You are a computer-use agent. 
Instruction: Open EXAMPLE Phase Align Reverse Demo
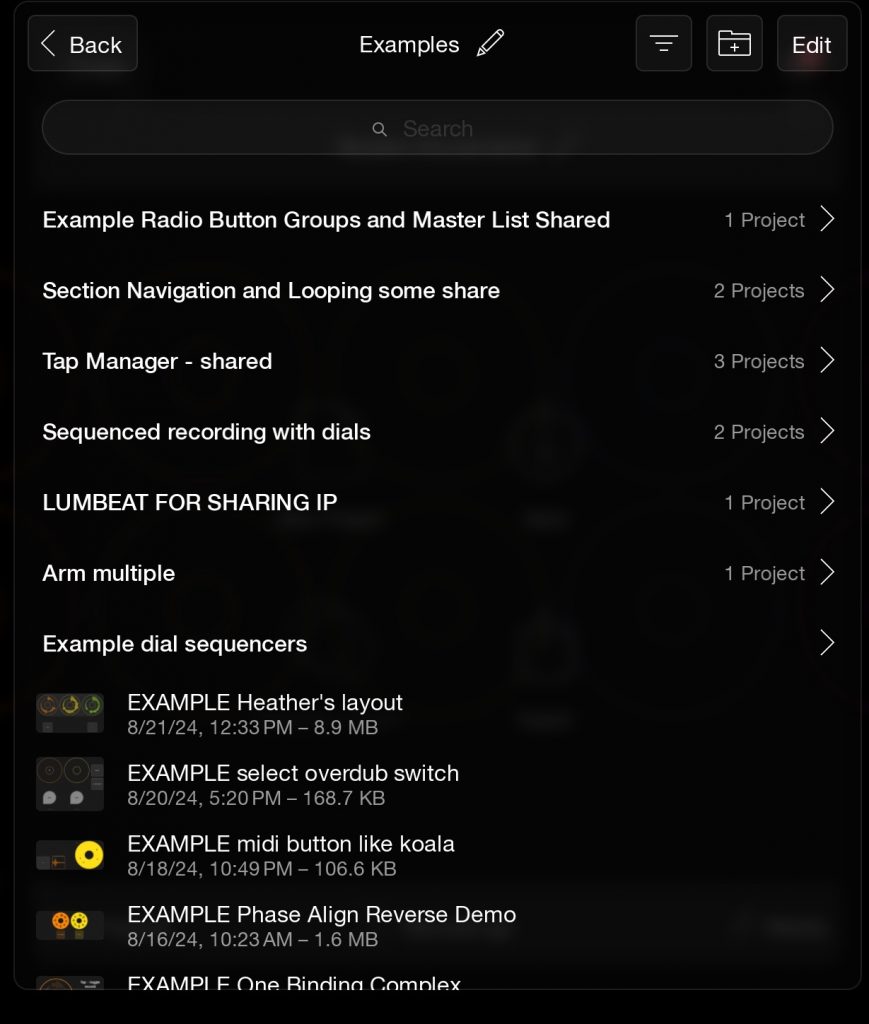(x=322, y=914)
